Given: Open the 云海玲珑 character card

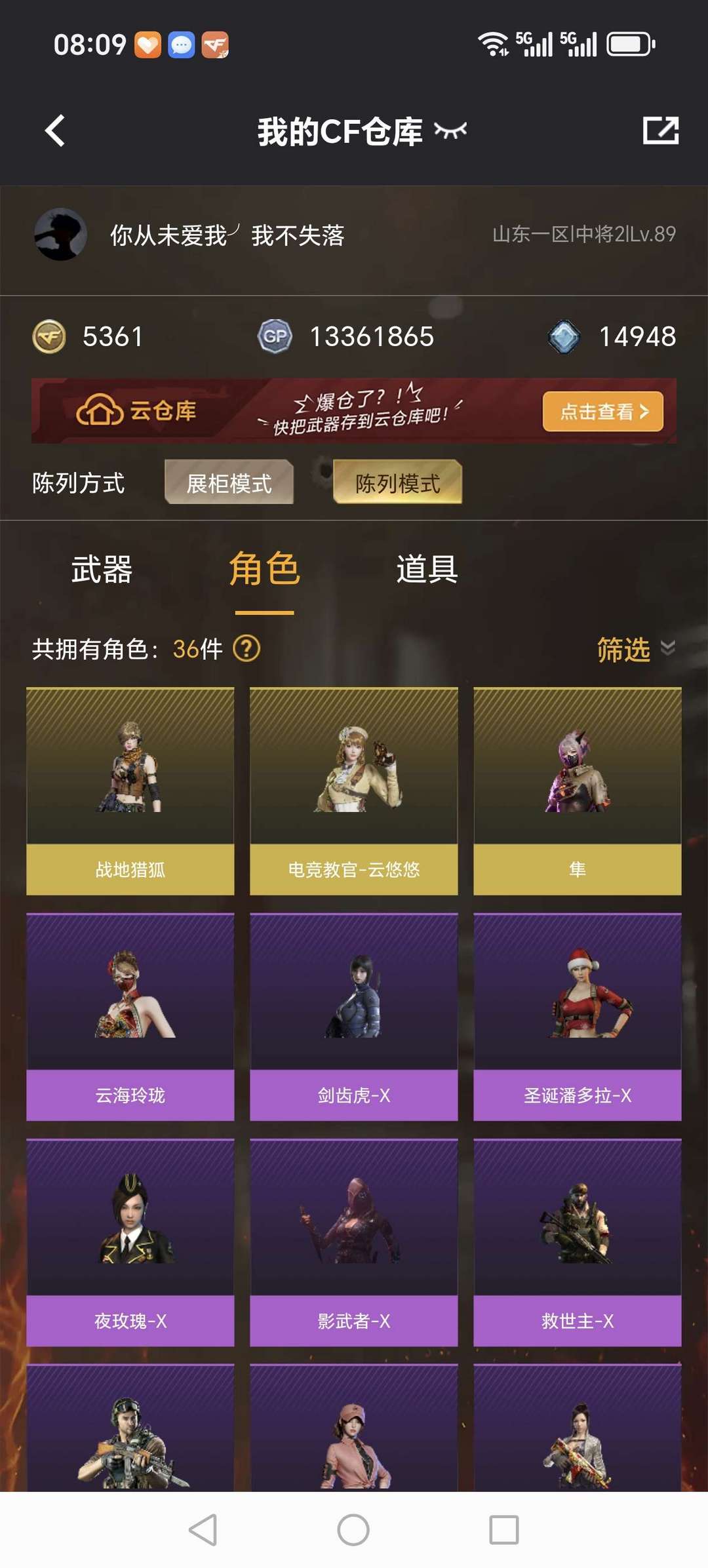Looking at the screenshot, I should coord(130,1017).
